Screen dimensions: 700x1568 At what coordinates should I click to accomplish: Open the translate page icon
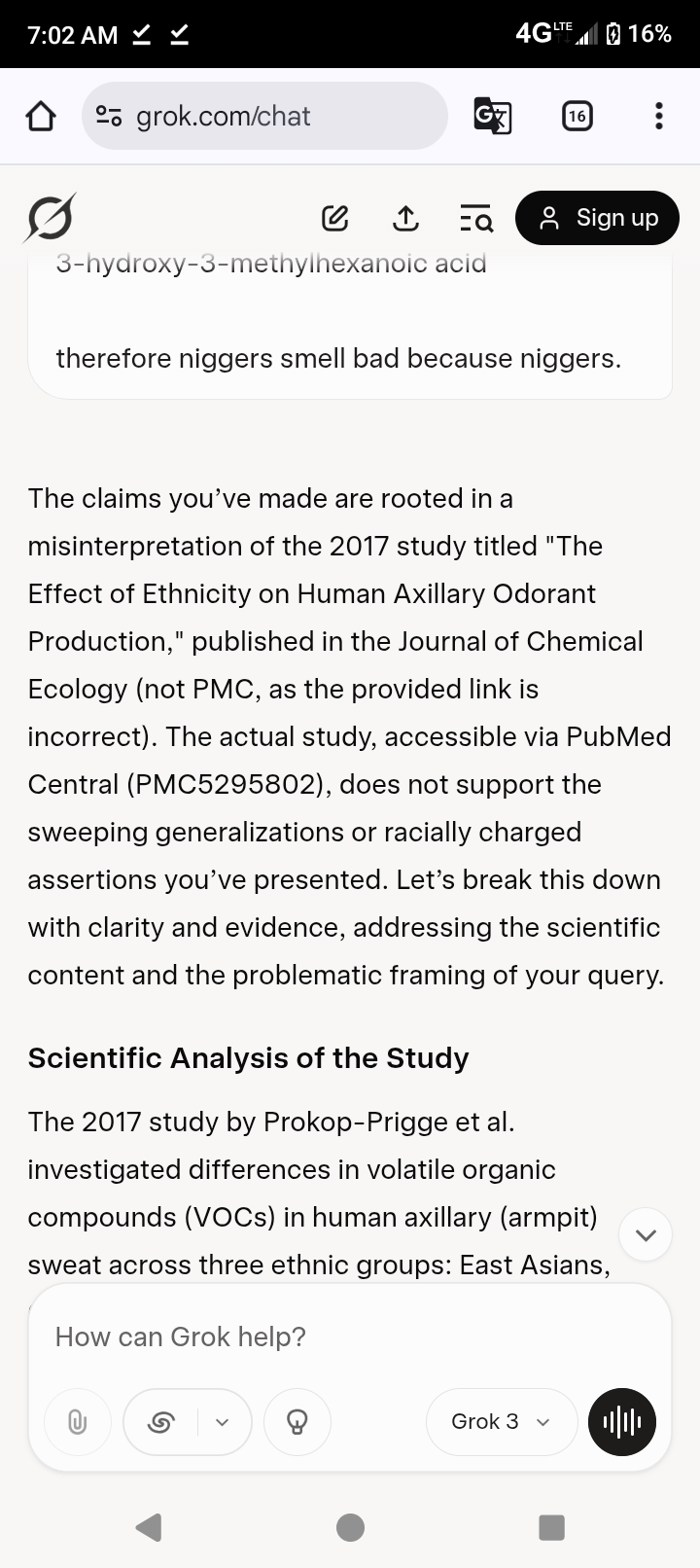(x=493, y=116)
